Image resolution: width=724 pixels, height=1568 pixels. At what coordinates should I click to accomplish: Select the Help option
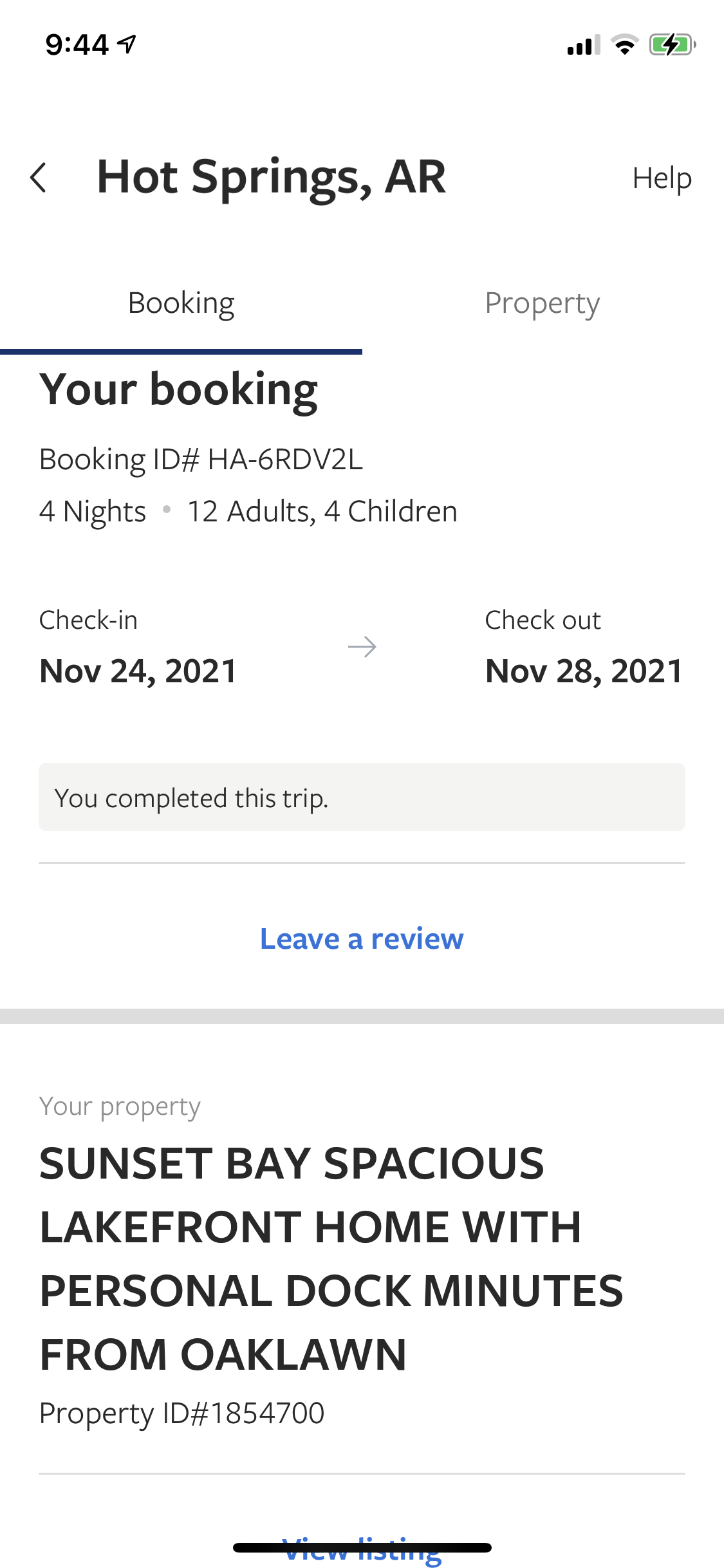(662, 178)
